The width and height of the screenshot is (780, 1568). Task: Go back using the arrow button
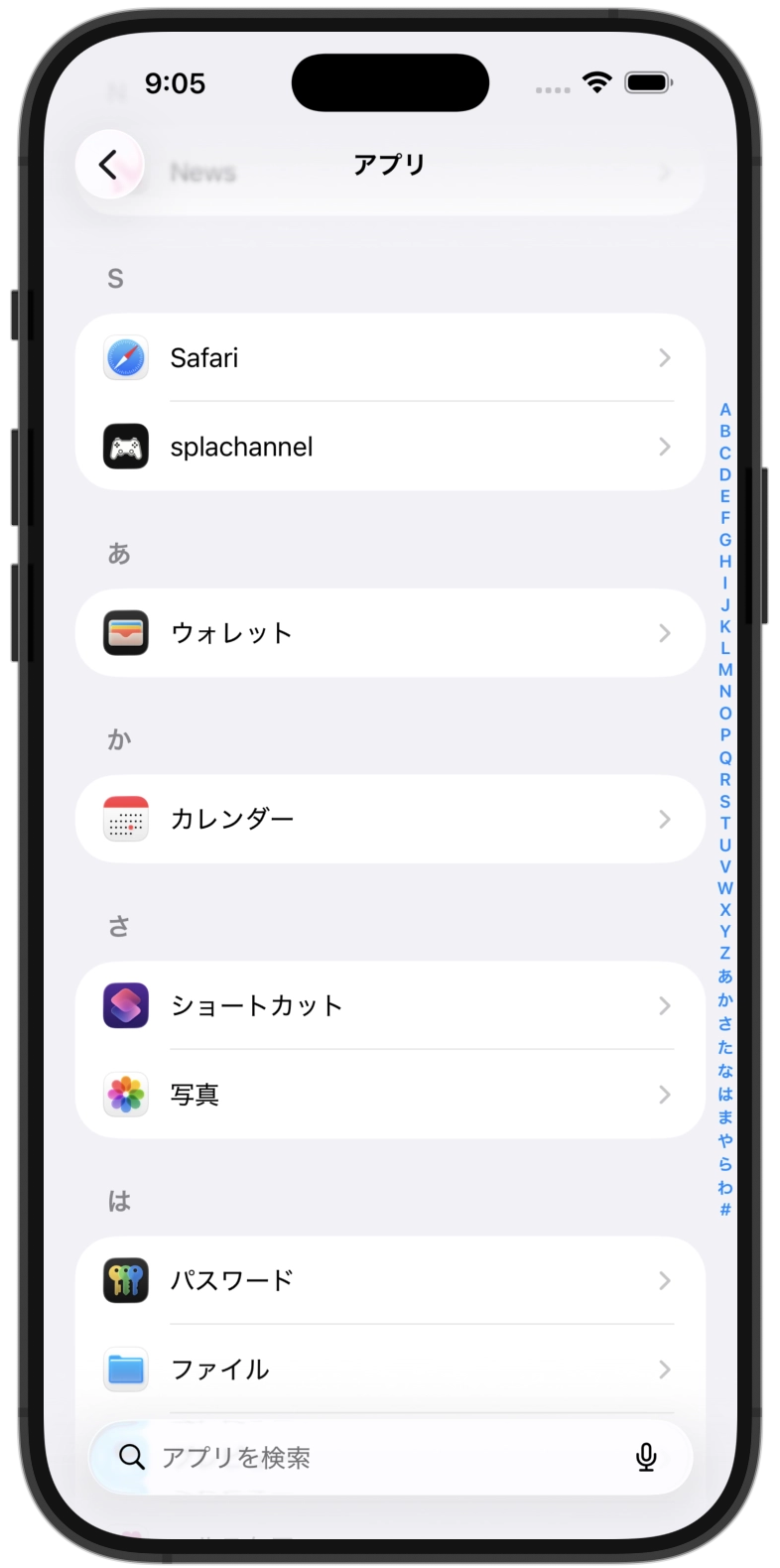tap(109, 165)
